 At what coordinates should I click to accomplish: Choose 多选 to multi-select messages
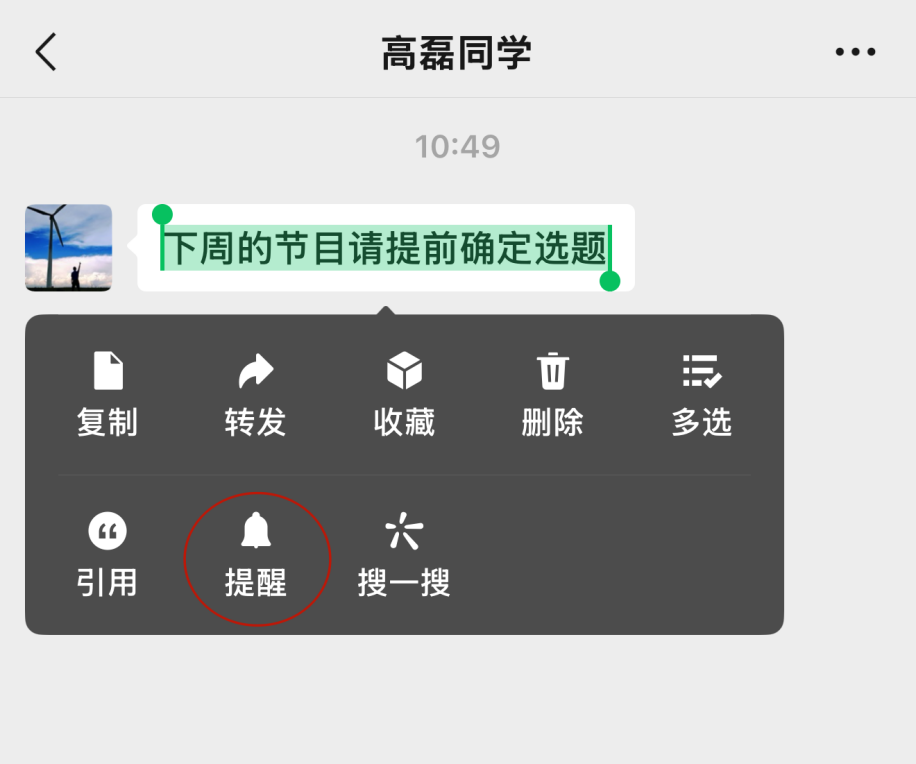[701, 394]
